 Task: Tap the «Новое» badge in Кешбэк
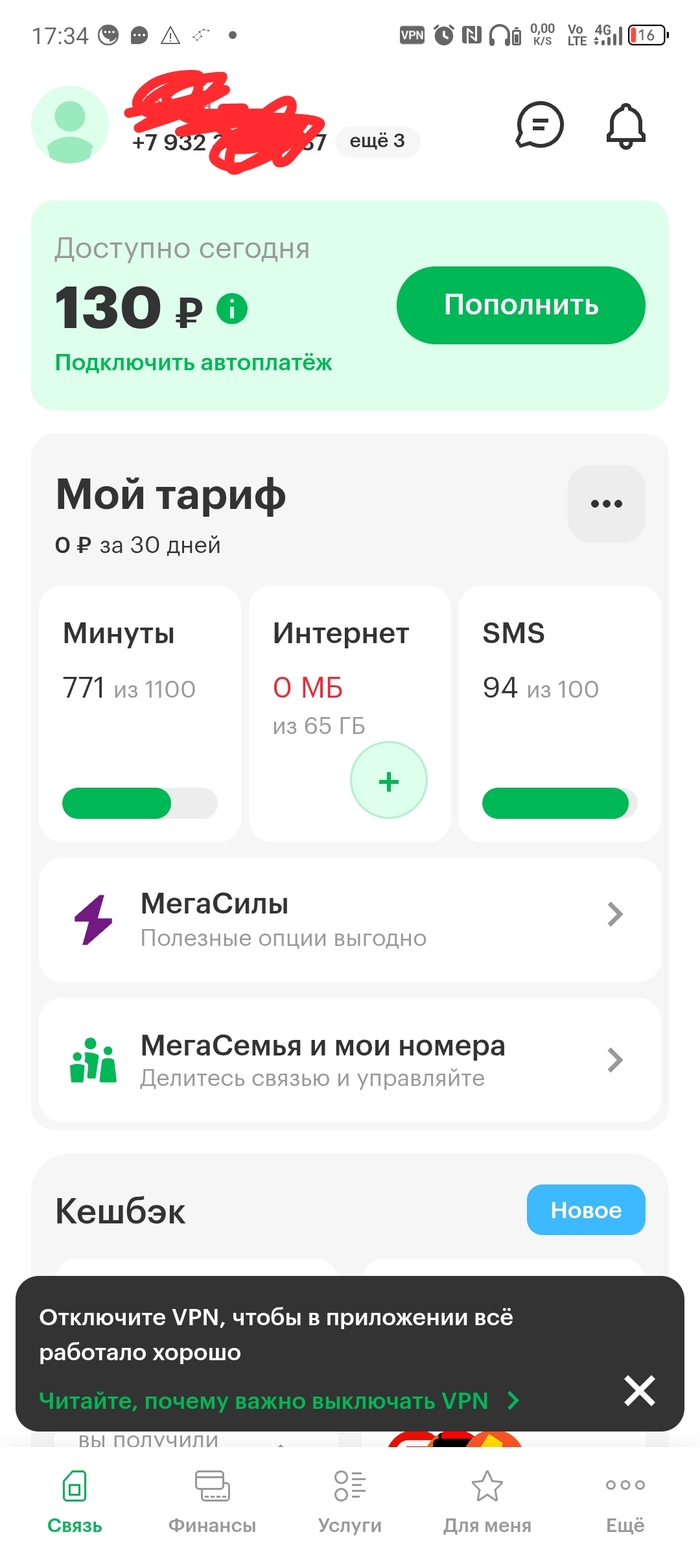pos(586,1210)
